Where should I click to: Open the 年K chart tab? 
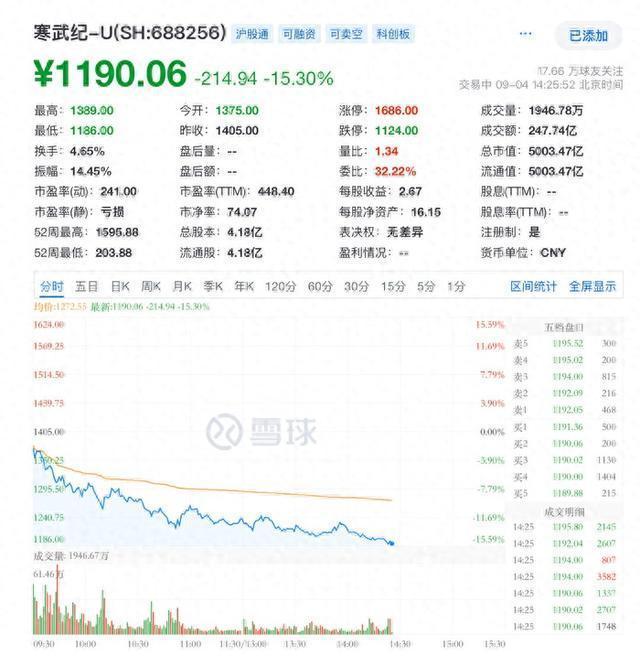[243, 287]
